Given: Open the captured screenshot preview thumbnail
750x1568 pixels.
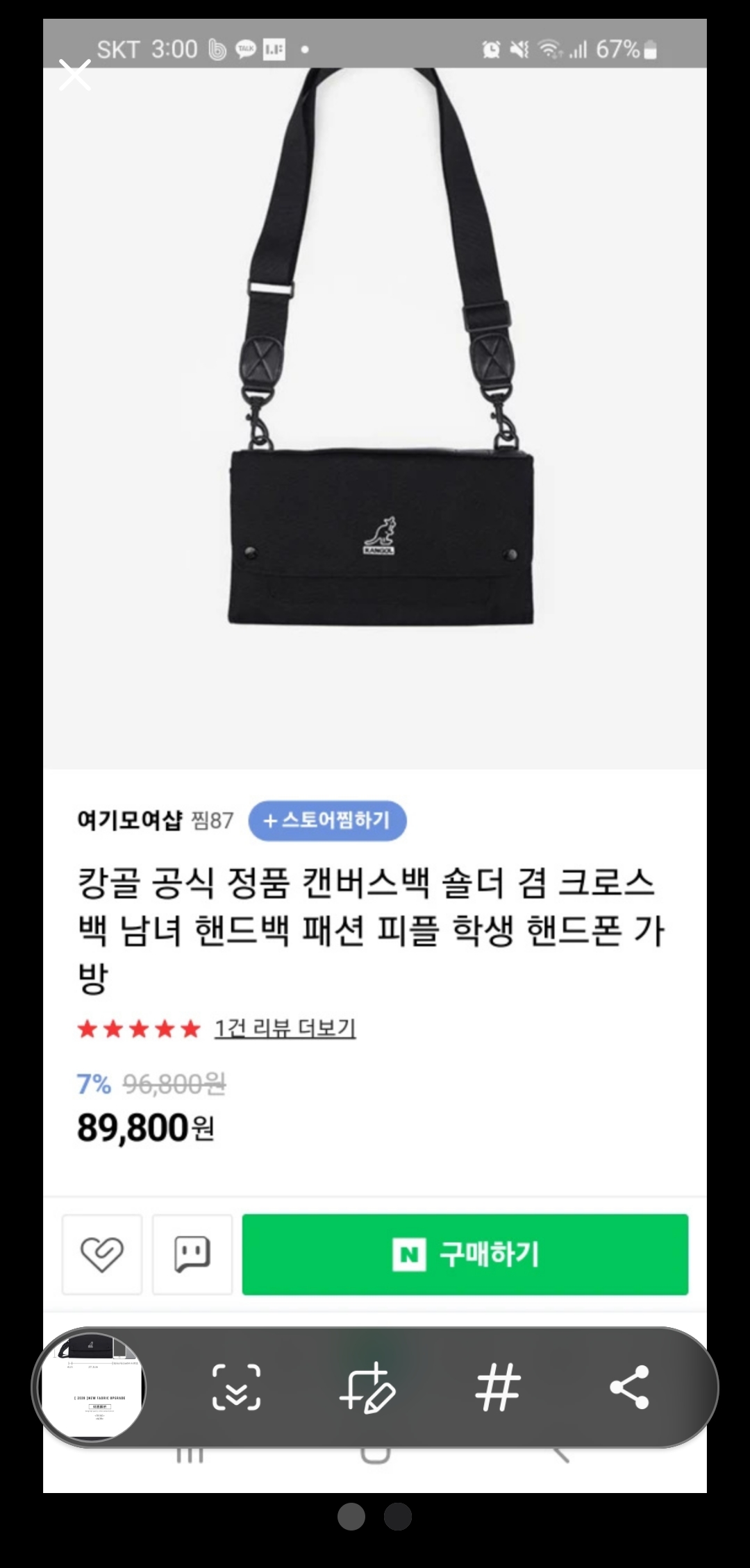Looking at the screenshot, I should pos(91,1388).
